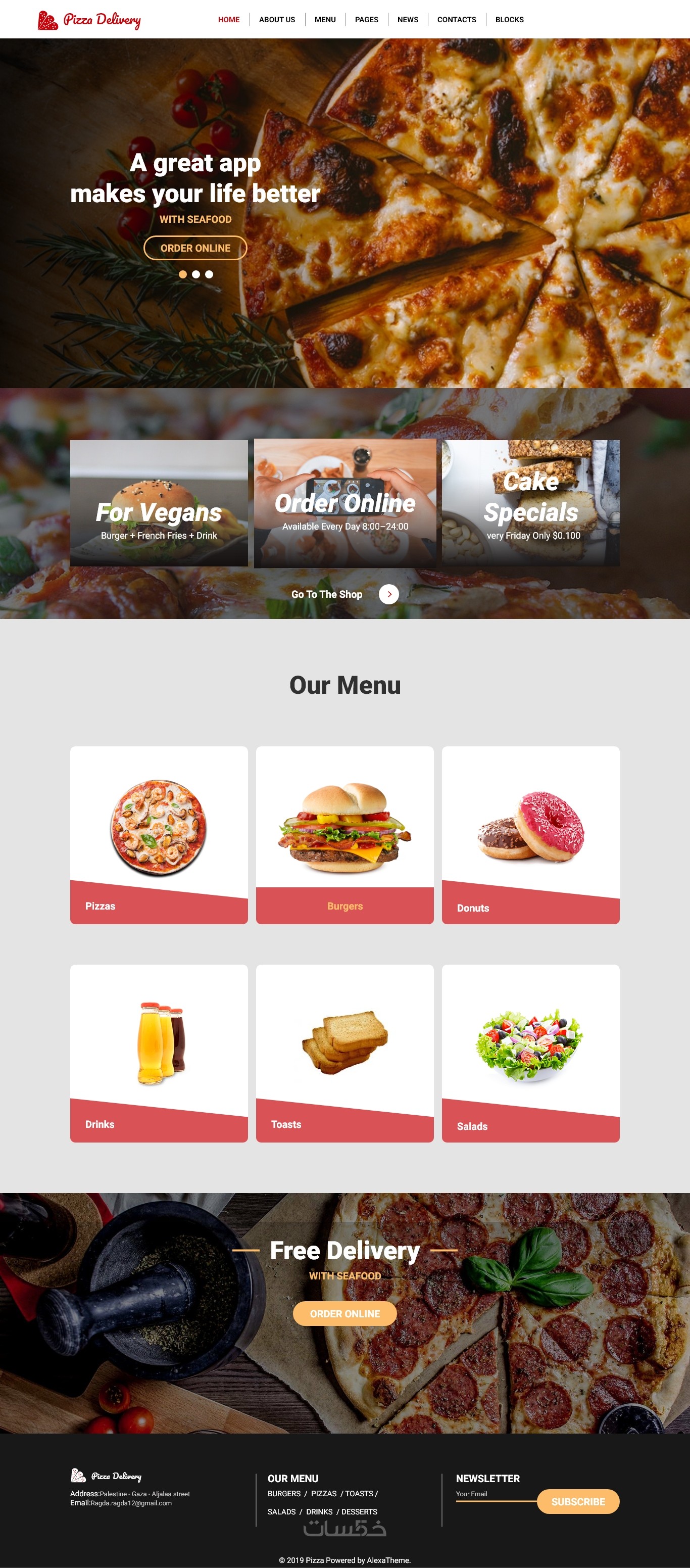This screenshot has height=1568, width=690.
Task: Open the Pizzas menu card
Action: click(159, 834)
